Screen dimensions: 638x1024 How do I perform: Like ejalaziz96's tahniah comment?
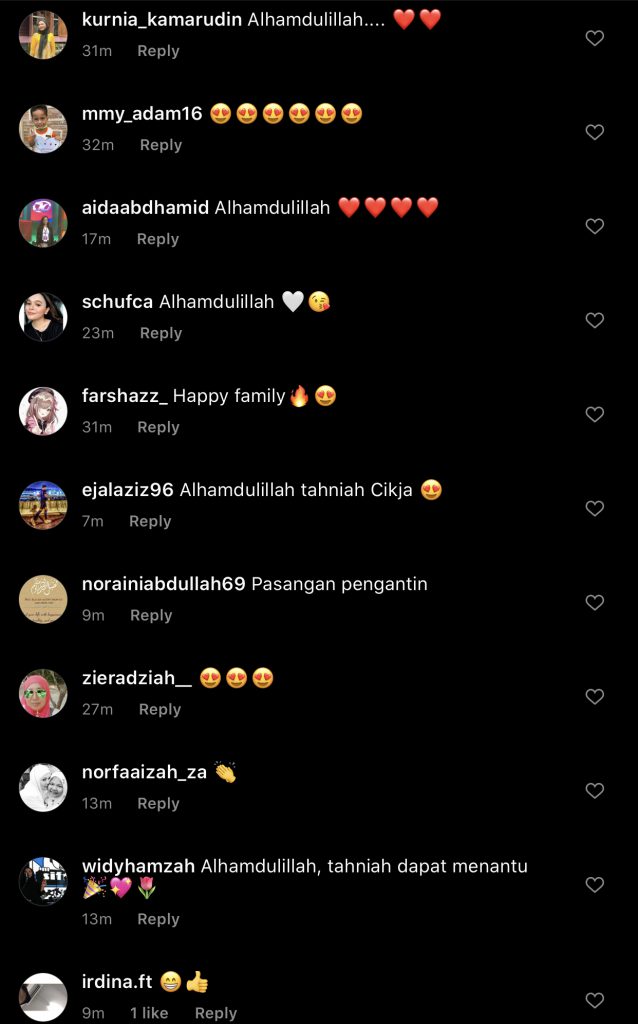595,508
